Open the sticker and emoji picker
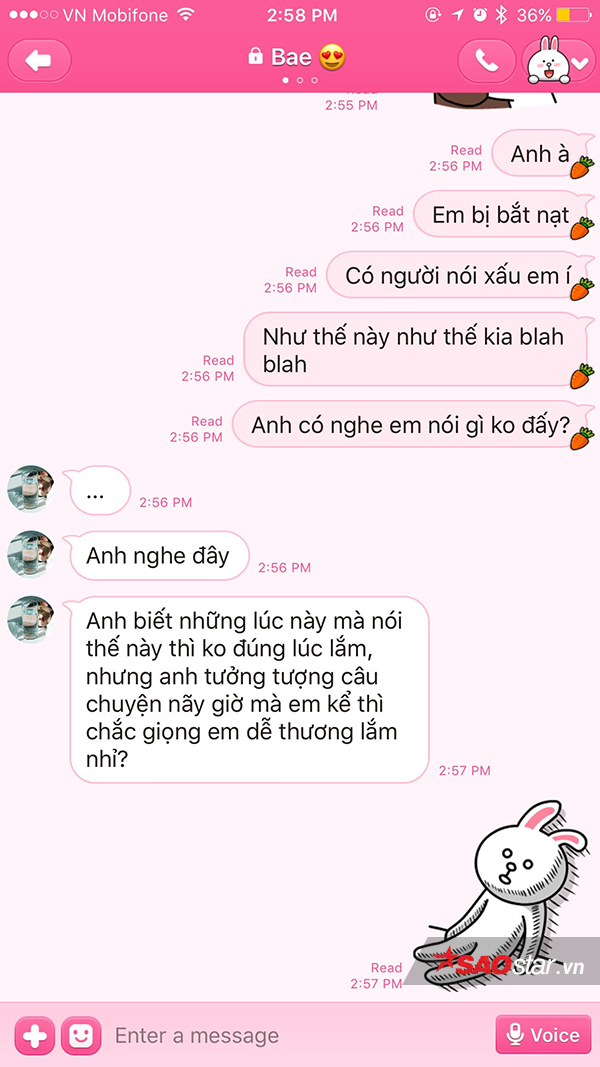 coord(81,1035)
